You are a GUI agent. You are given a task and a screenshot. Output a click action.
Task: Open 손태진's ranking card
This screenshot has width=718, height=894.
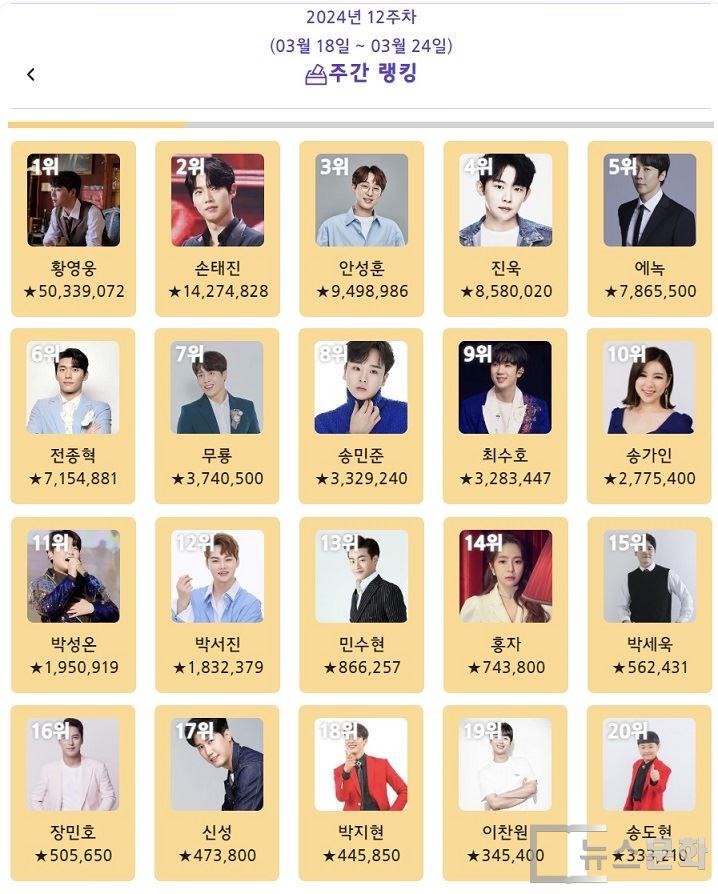pos(217,228)
